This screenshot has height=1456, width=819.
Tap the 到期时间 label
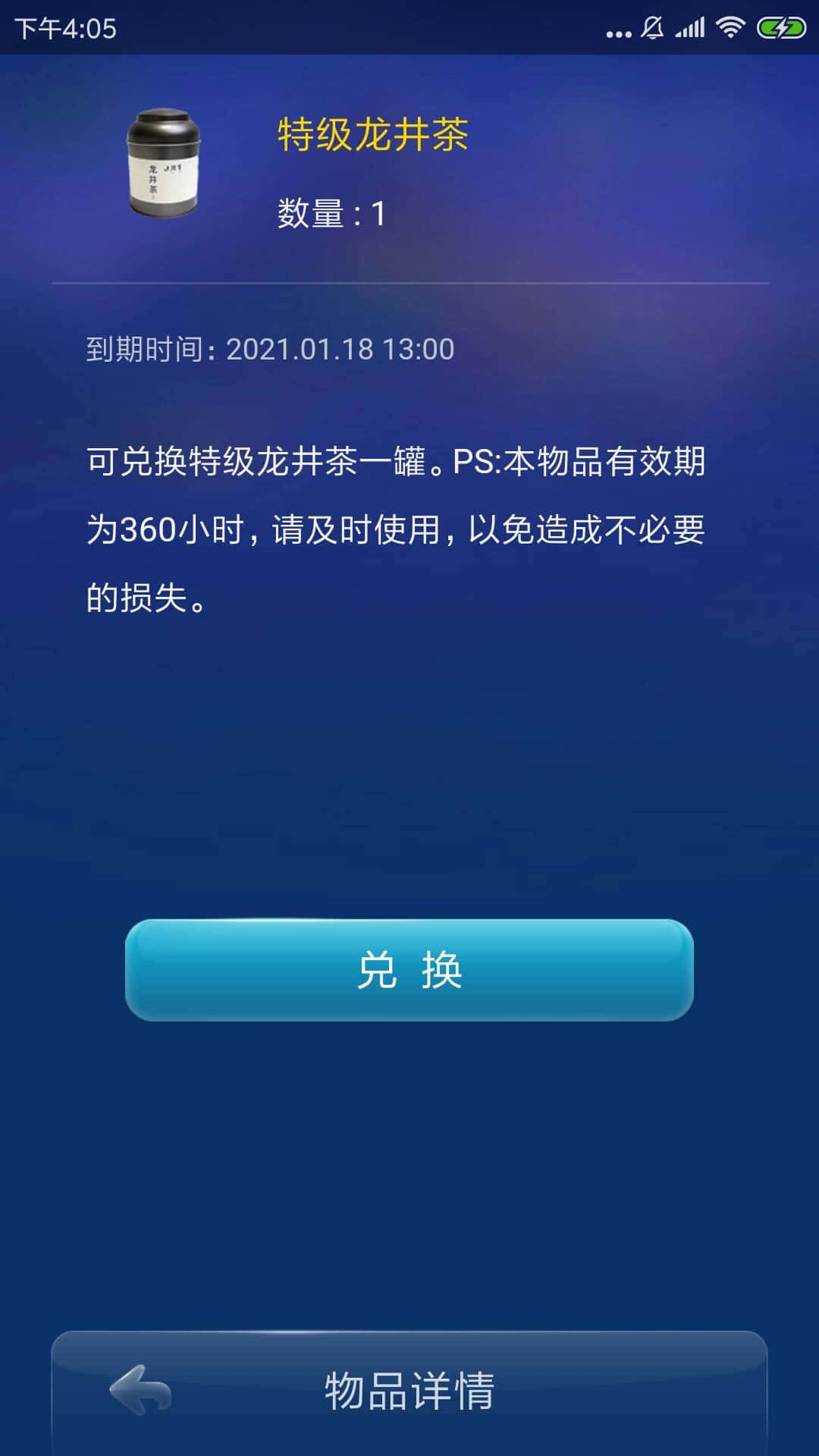148,348
